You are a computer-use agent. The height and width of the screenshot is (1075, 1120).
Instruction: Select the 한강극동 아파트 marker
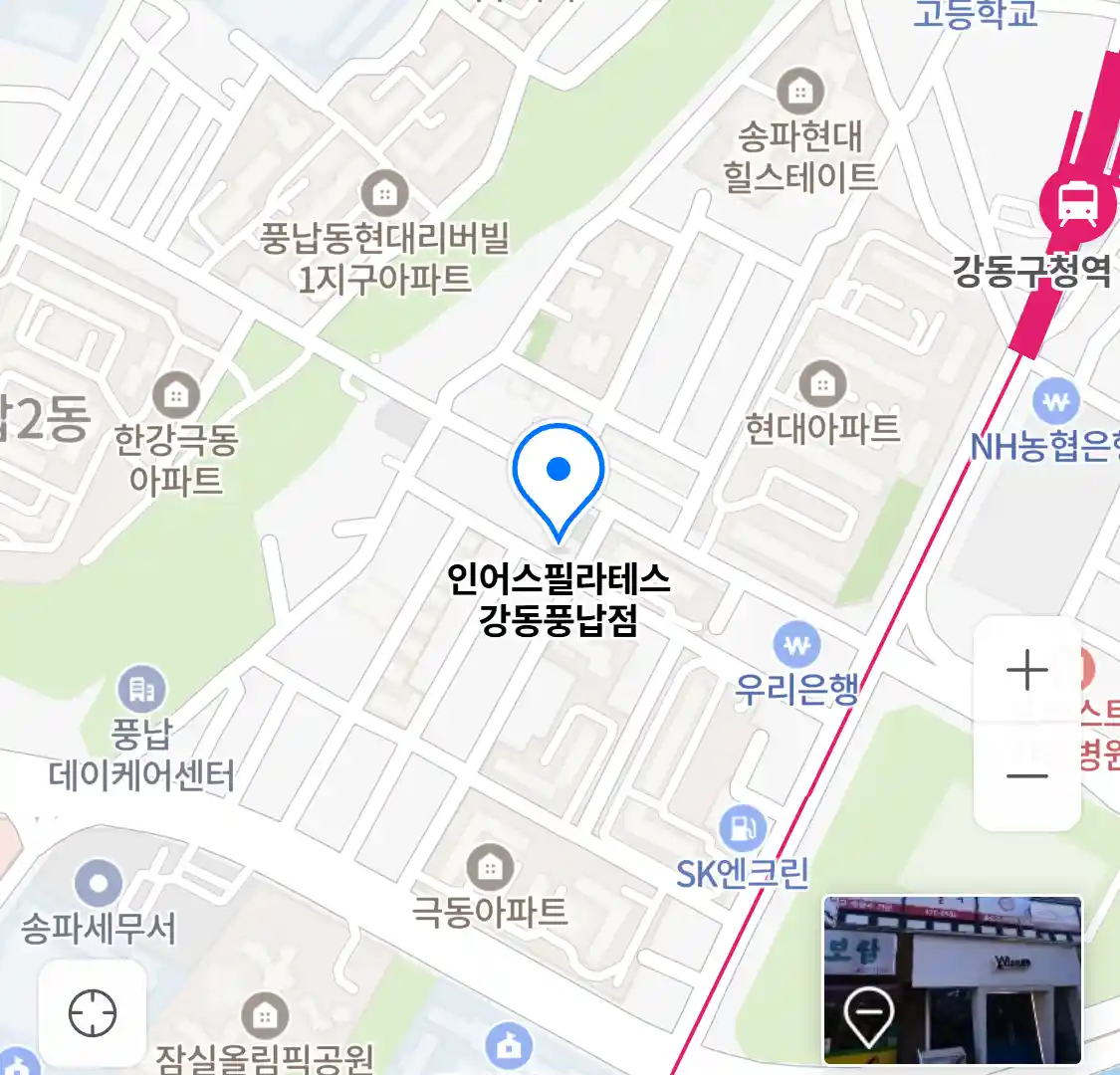click(176, 395)
